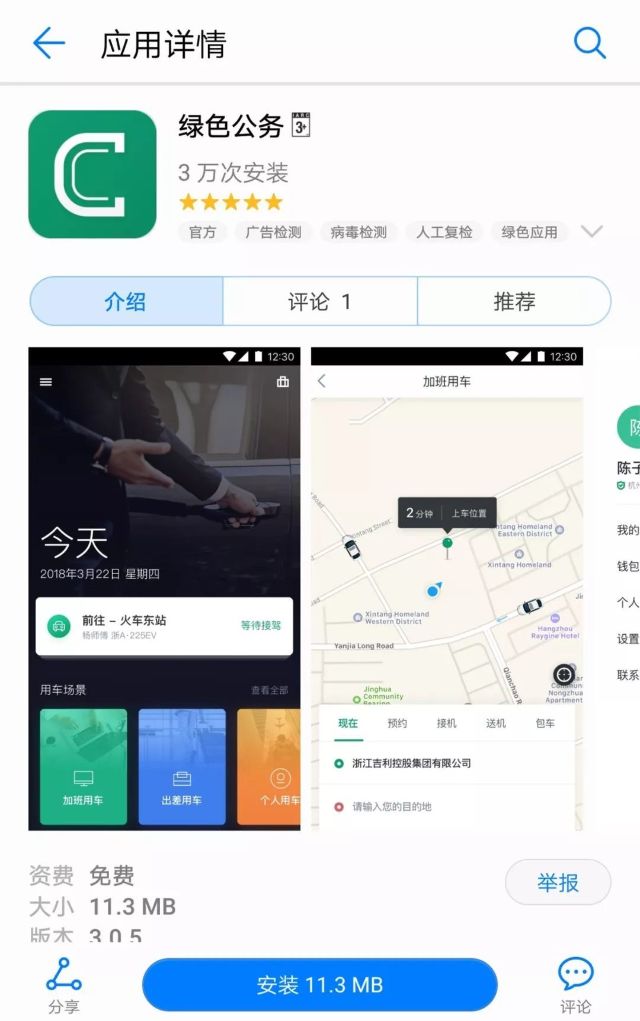Share this app via 分享
The image size is (640, 1021).
click(x=64, y=984)
